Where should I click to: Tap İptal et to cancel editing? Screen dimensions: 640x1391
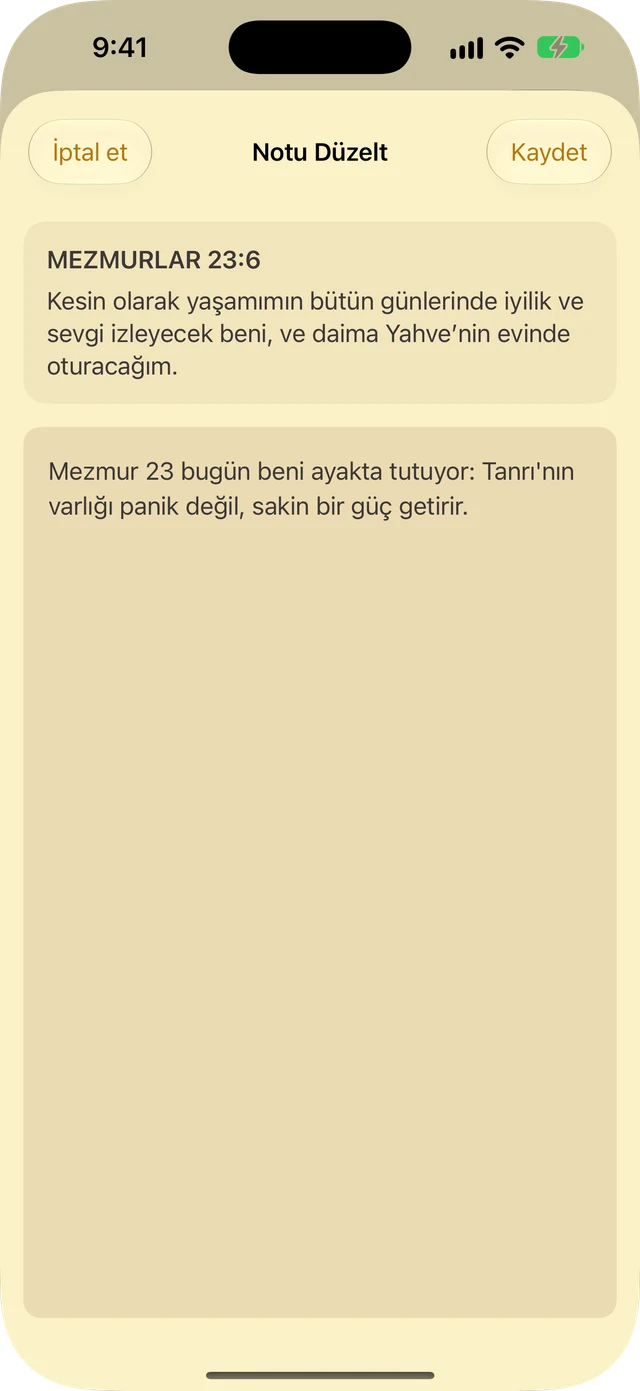90,152
